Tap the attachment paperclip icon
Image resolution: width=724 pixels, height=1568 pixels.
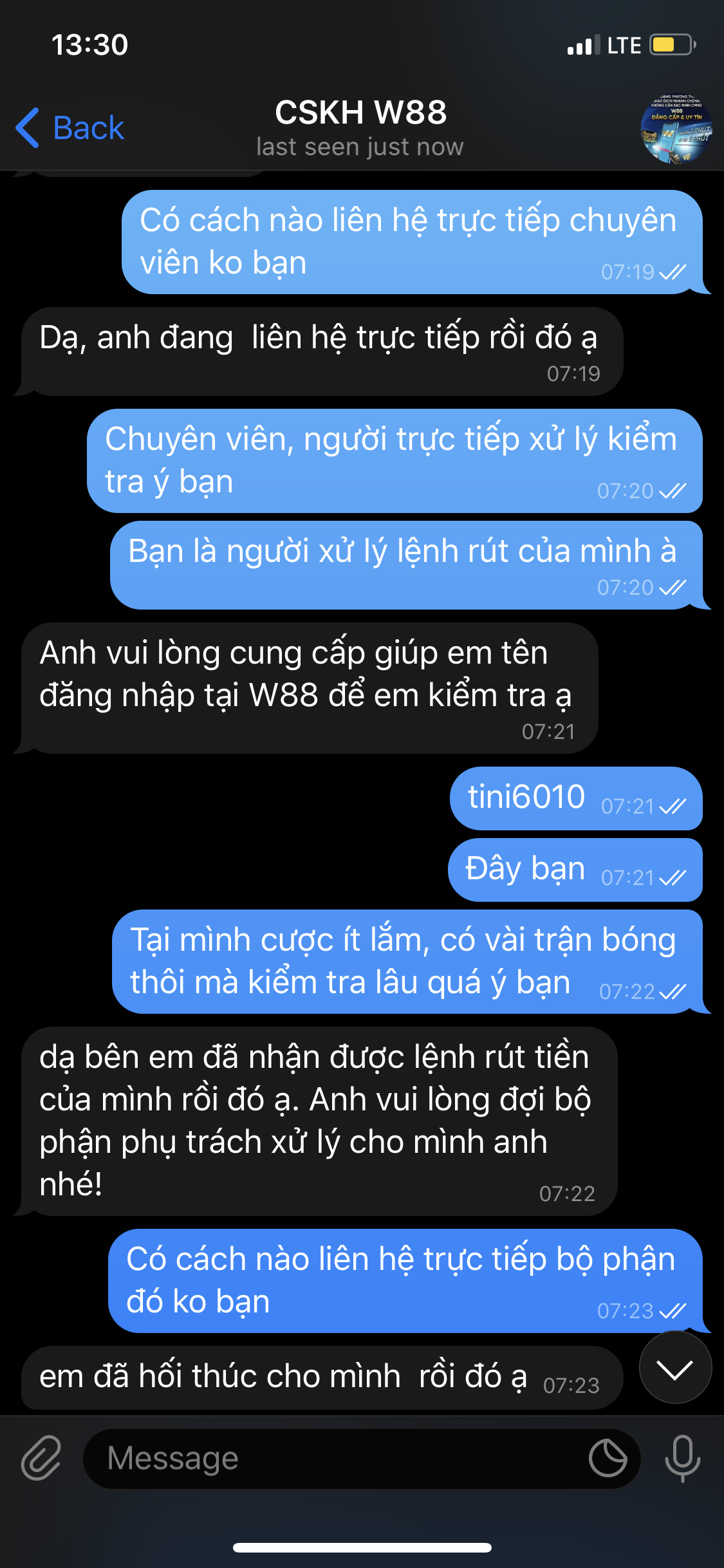41,1459
